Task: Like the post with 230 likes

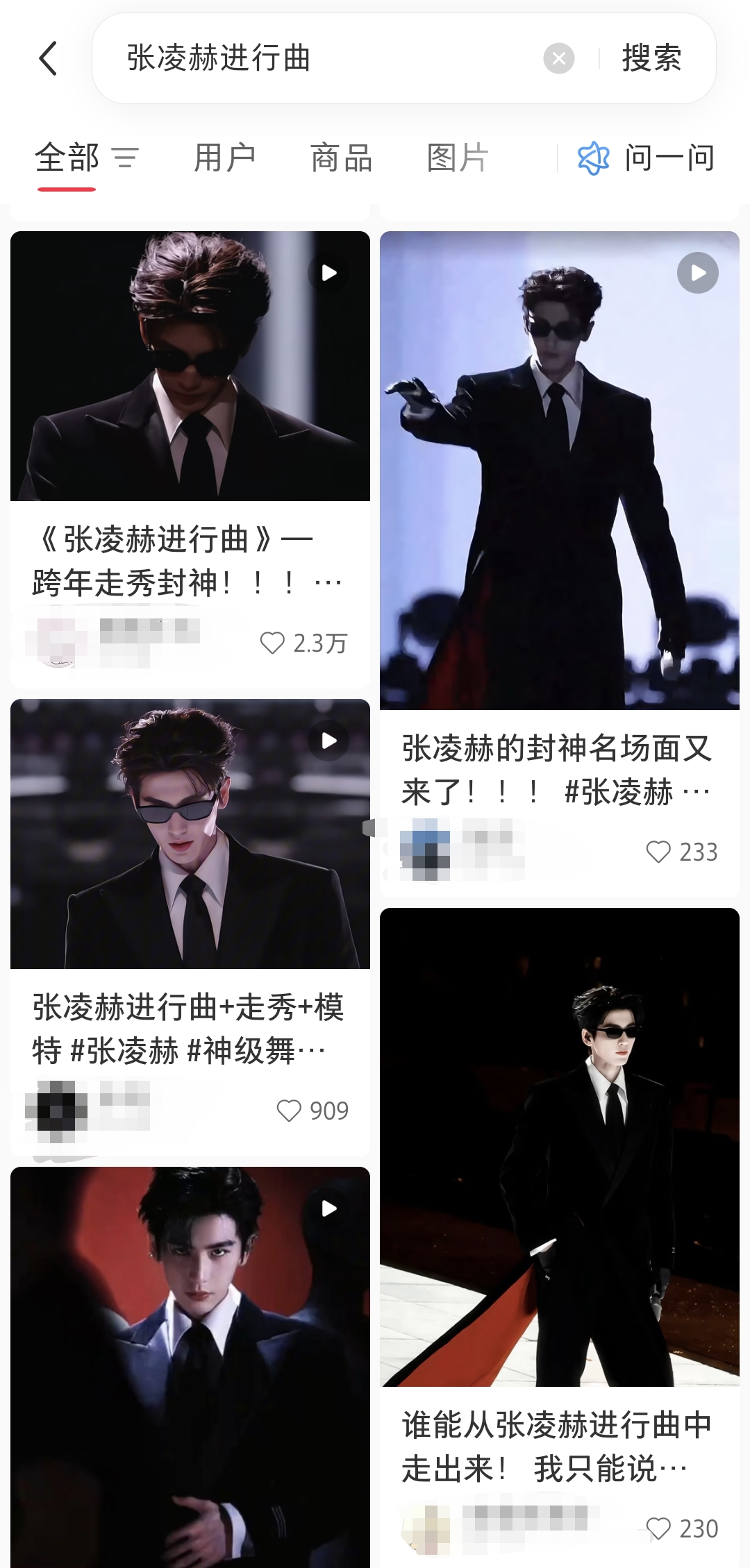Action: [x=658, y=1528]
